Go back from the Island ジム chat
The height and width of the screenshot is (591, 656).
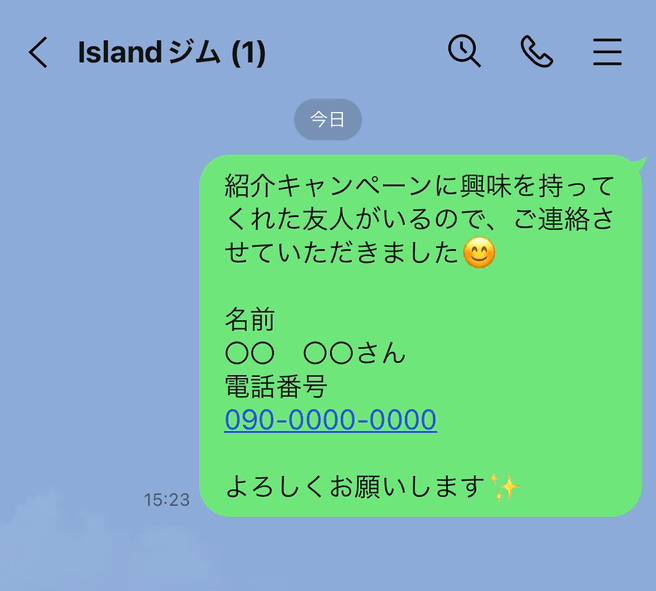[x=38, y=52]
